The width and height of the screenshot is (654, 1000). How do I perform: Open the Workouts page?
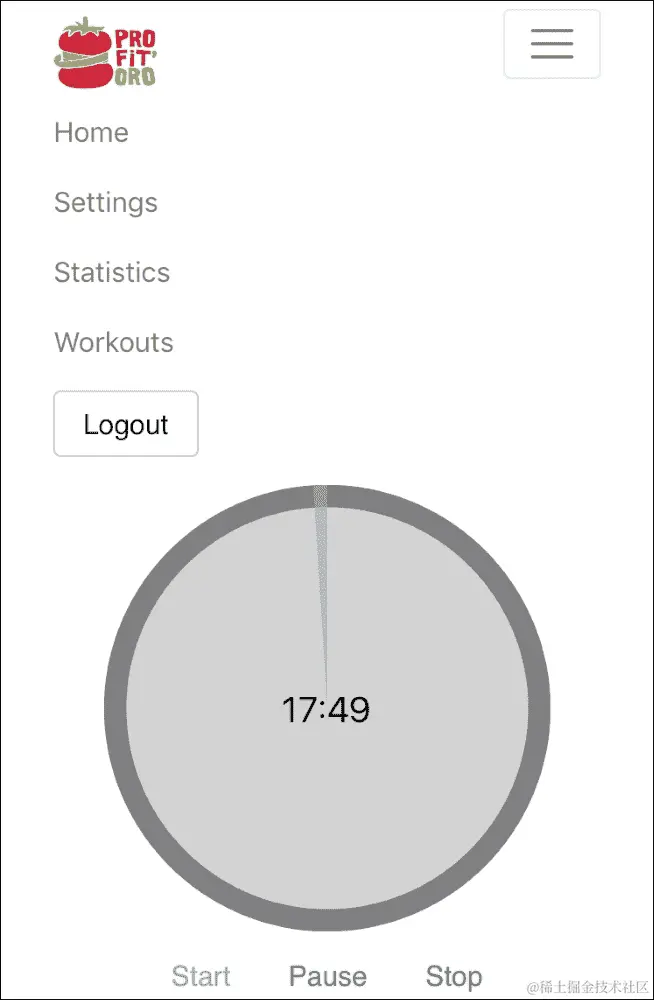tap(114, 343)
